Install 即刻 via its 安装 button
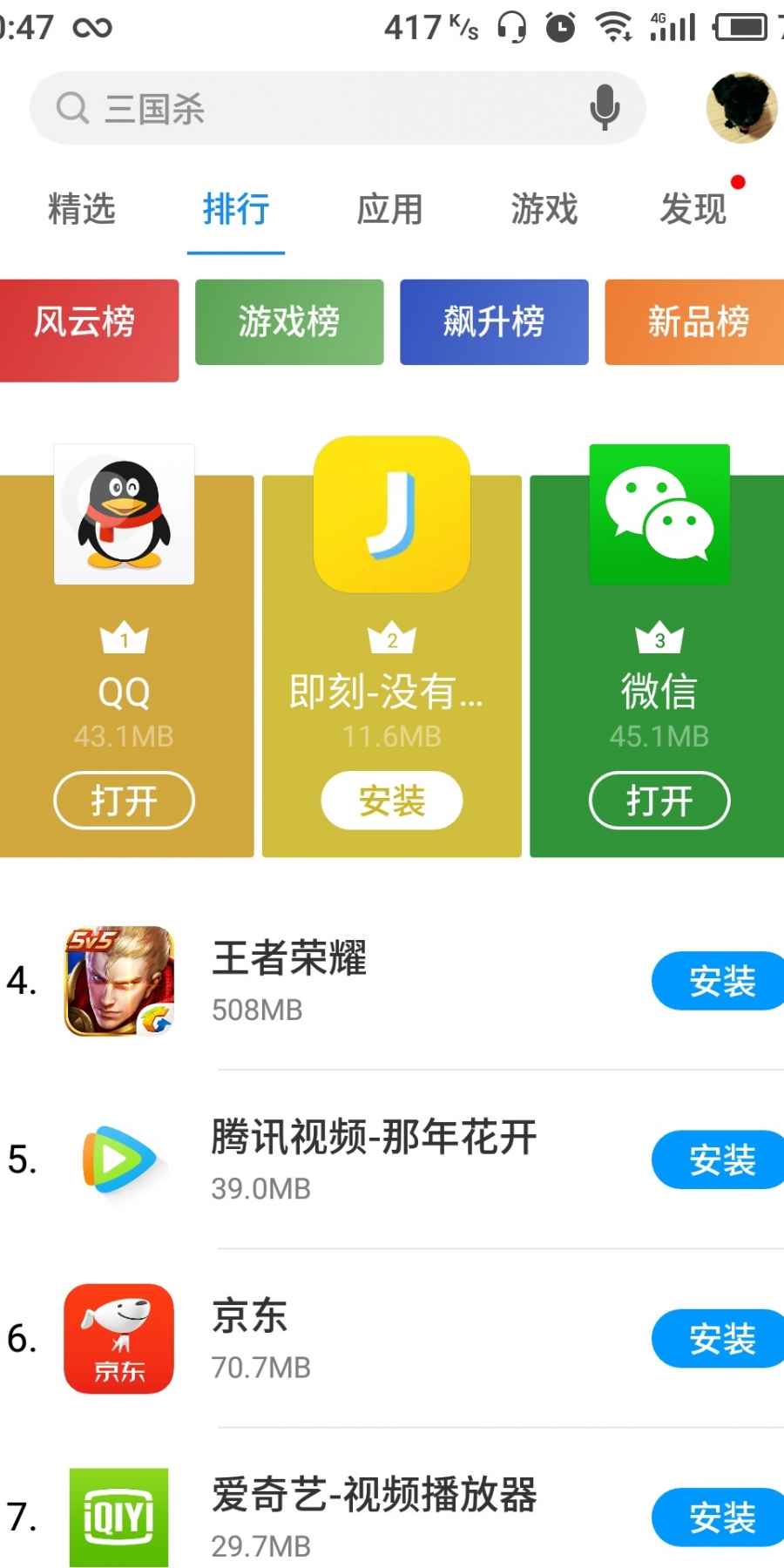Screen dimensions: 784x1568 [x=391, y=800]
